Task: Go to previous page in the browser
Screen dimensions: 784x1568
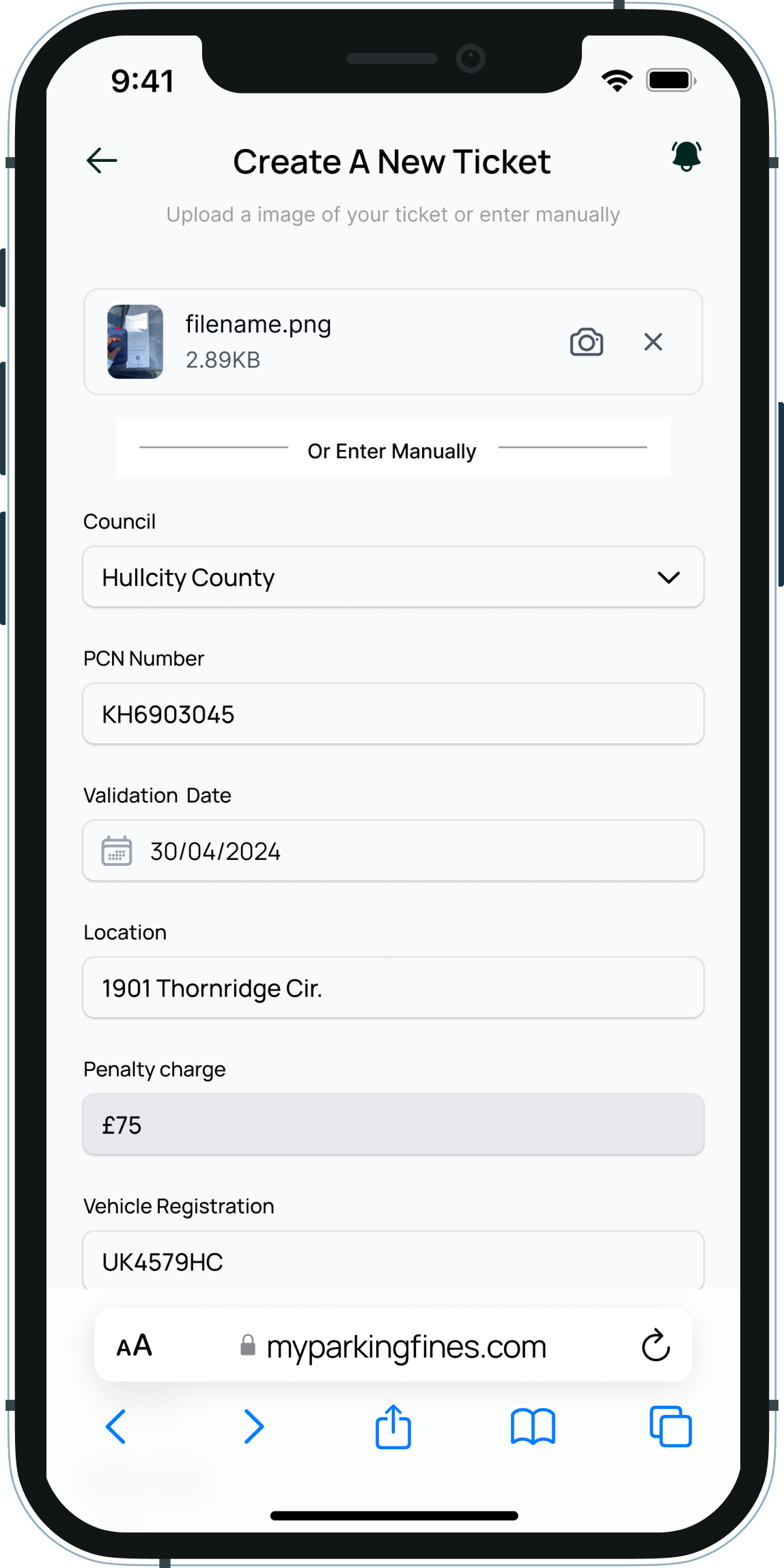Action: tap(116, 1427)
